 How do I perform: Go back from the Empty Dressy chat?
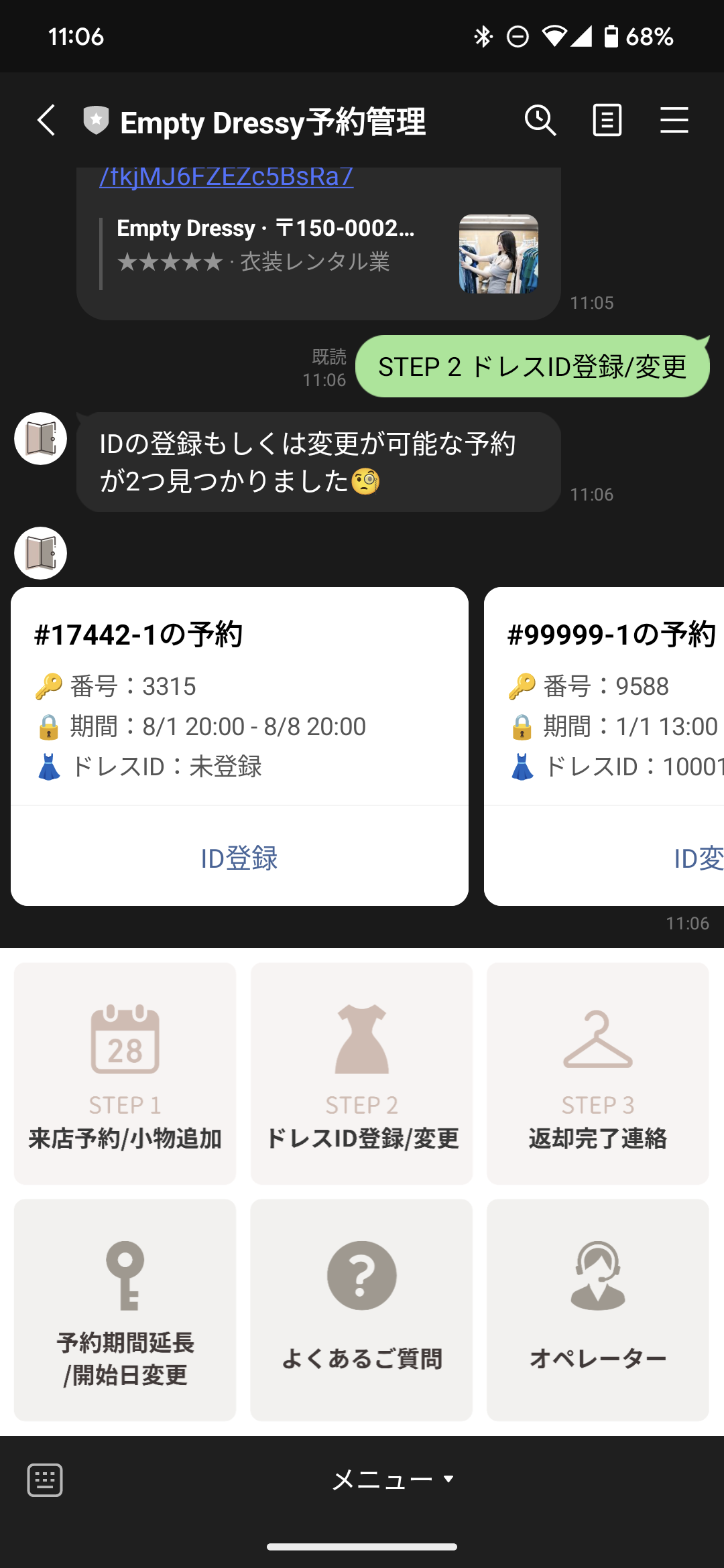(x=46, y=121)
